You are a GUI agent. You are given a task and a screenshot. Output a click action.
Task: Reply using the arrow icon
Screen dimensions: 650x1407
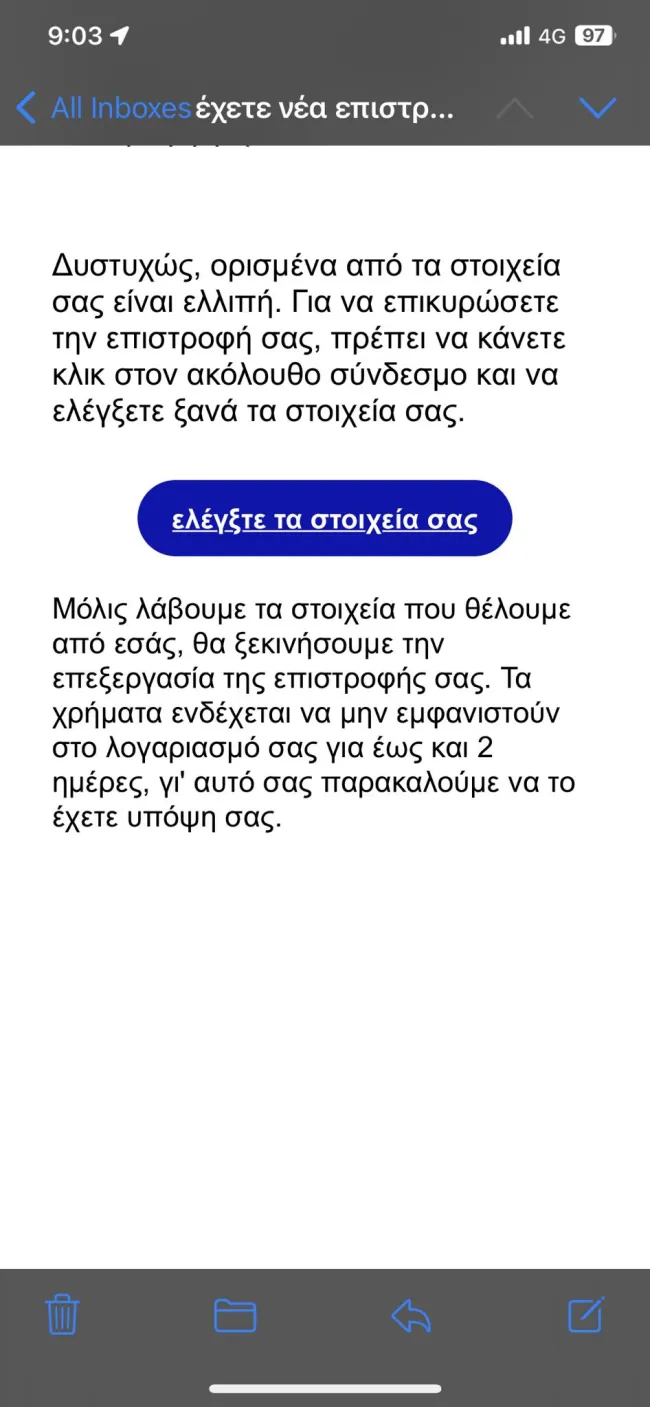tap(411, 1316)
